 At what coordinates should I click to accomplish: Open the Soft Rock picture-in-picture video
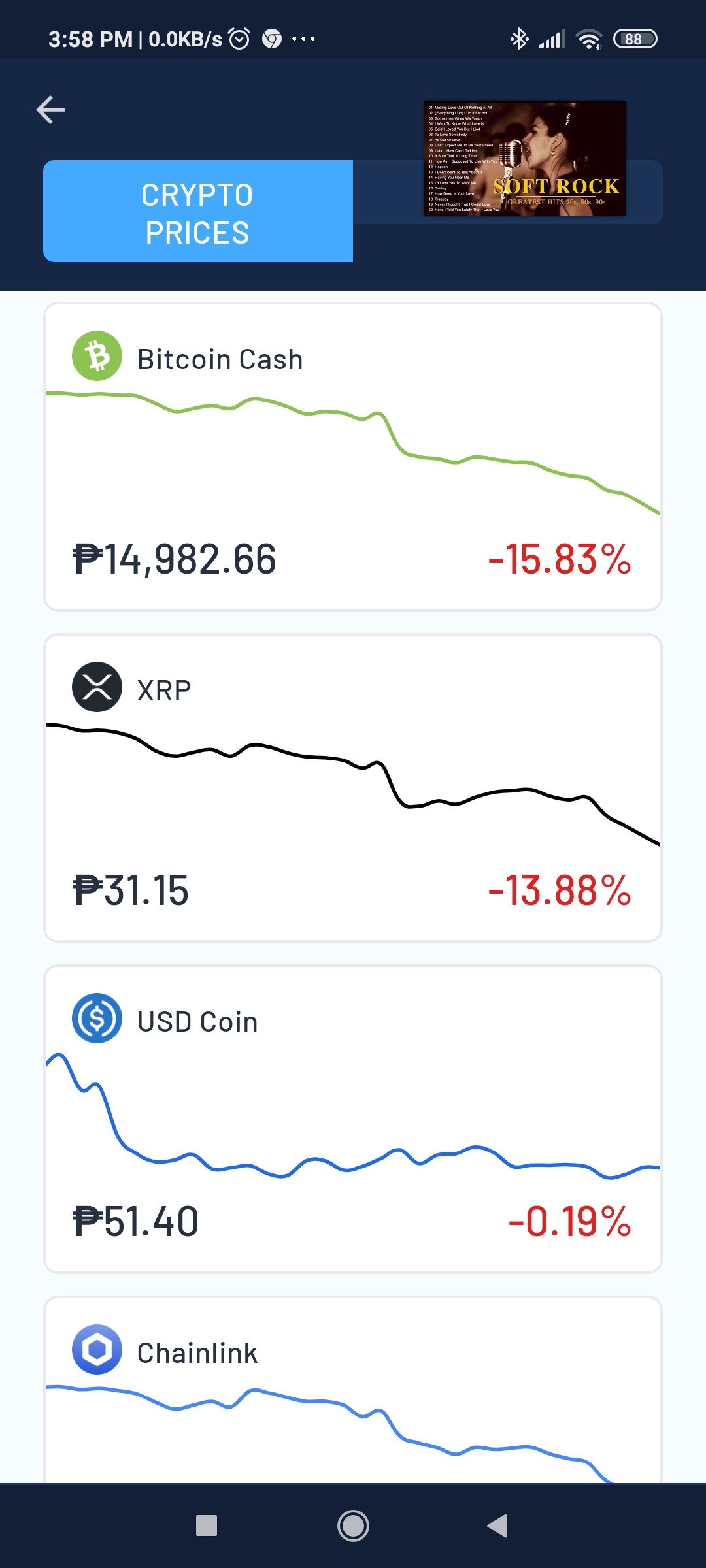click(x=525, y=158)
